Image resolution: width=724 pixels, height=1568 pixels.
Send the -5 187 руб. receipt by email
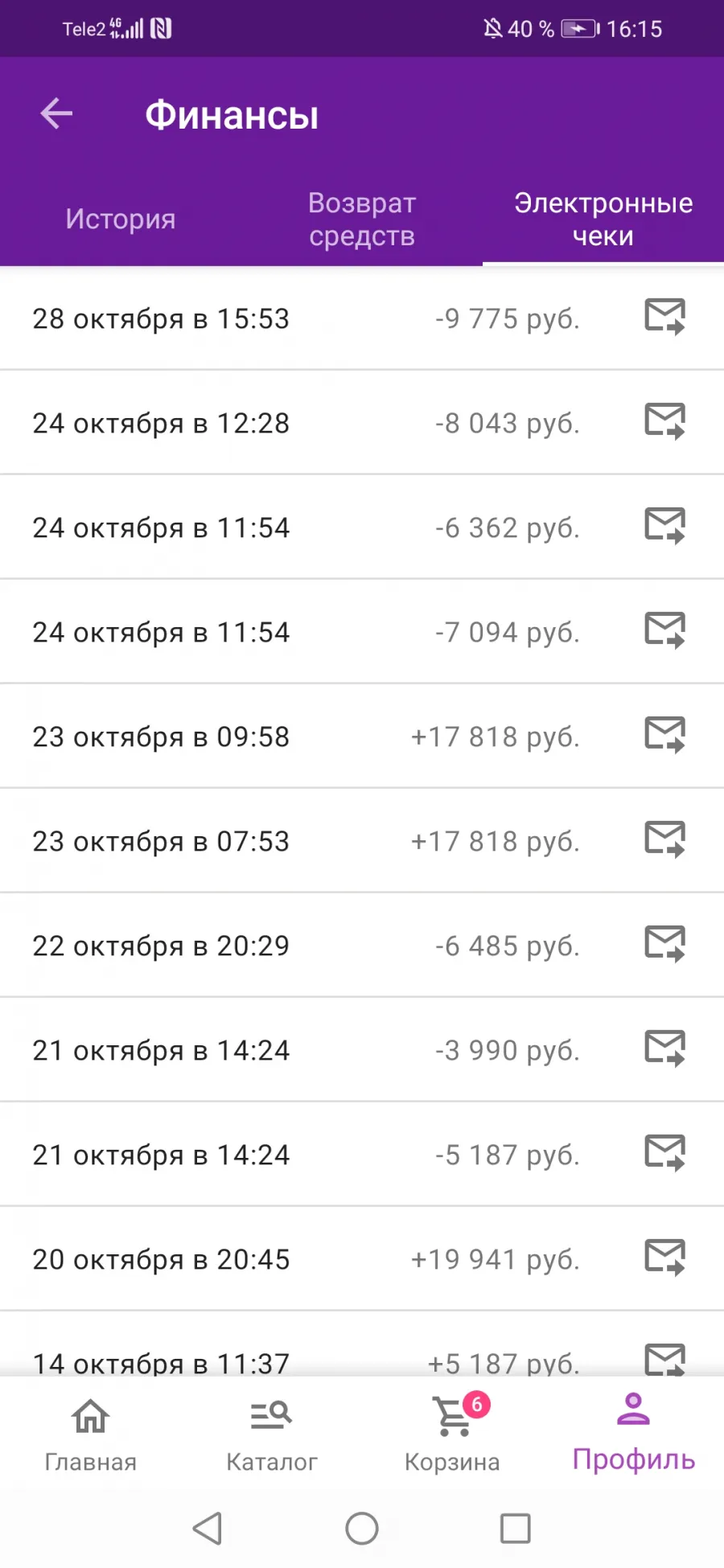click(x=664, y=1153)
